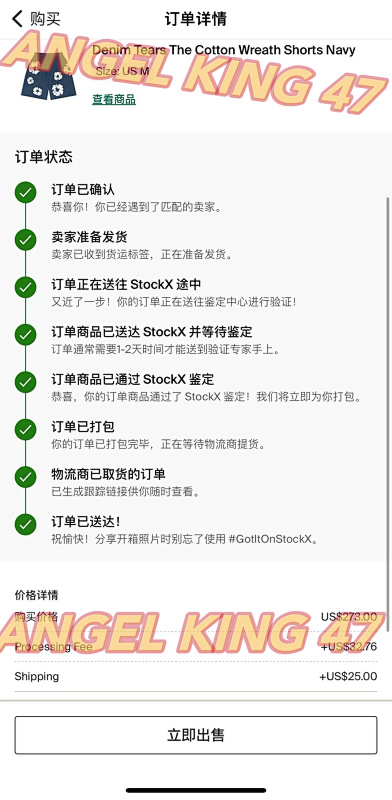
Task: Open the 查看商品 product link
Action: click(114, 99)
